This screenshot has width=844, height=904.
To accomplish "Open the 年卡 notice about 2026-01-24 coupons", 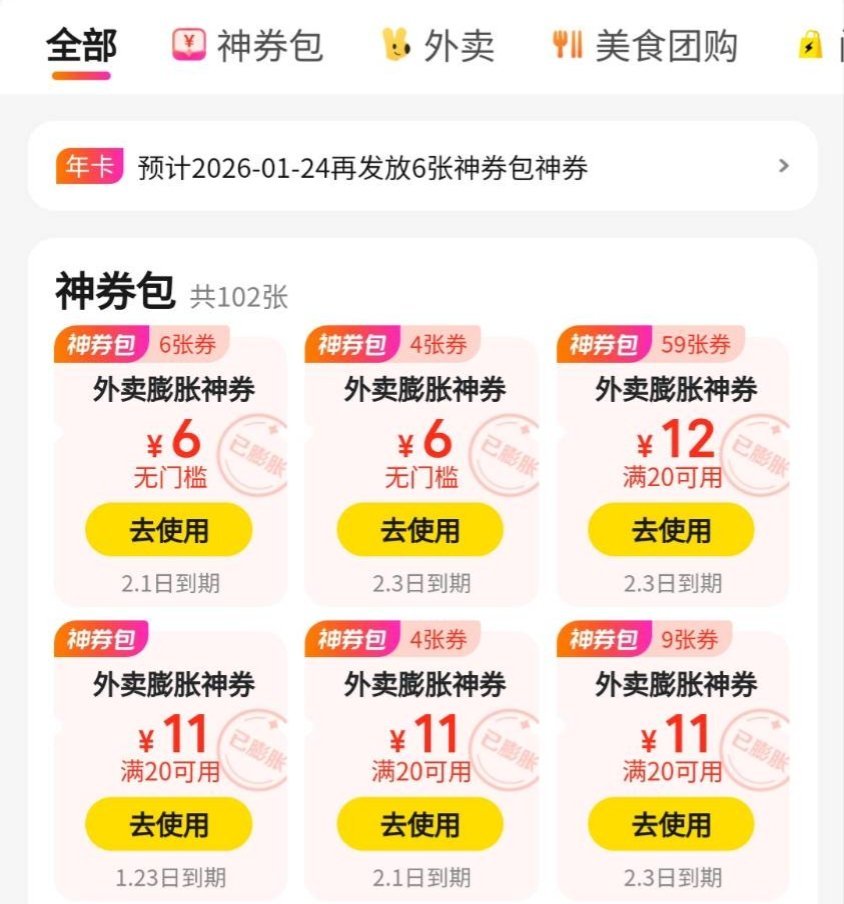I will 422,167.
